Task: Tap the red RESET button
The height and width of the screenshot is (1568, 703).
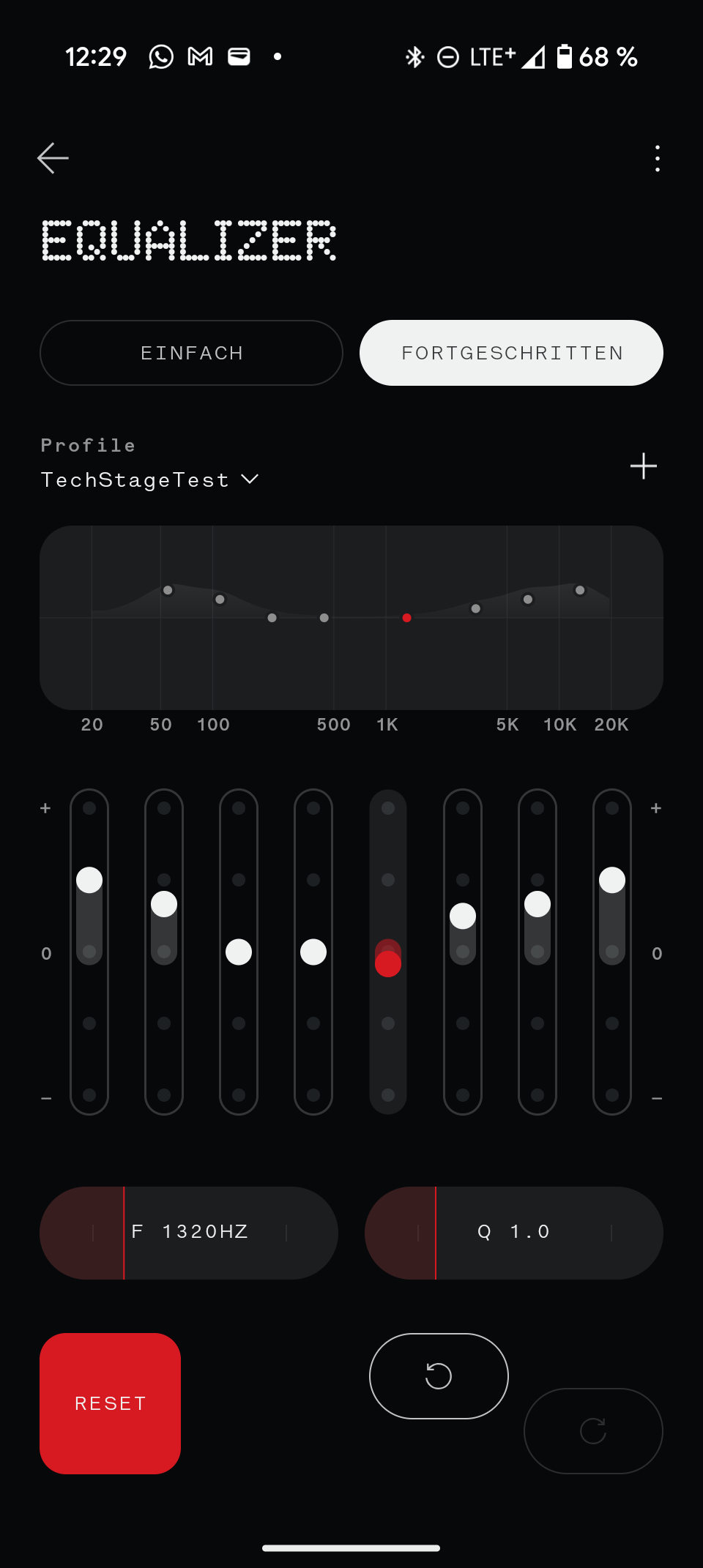Action: (x=111, y=1403)
